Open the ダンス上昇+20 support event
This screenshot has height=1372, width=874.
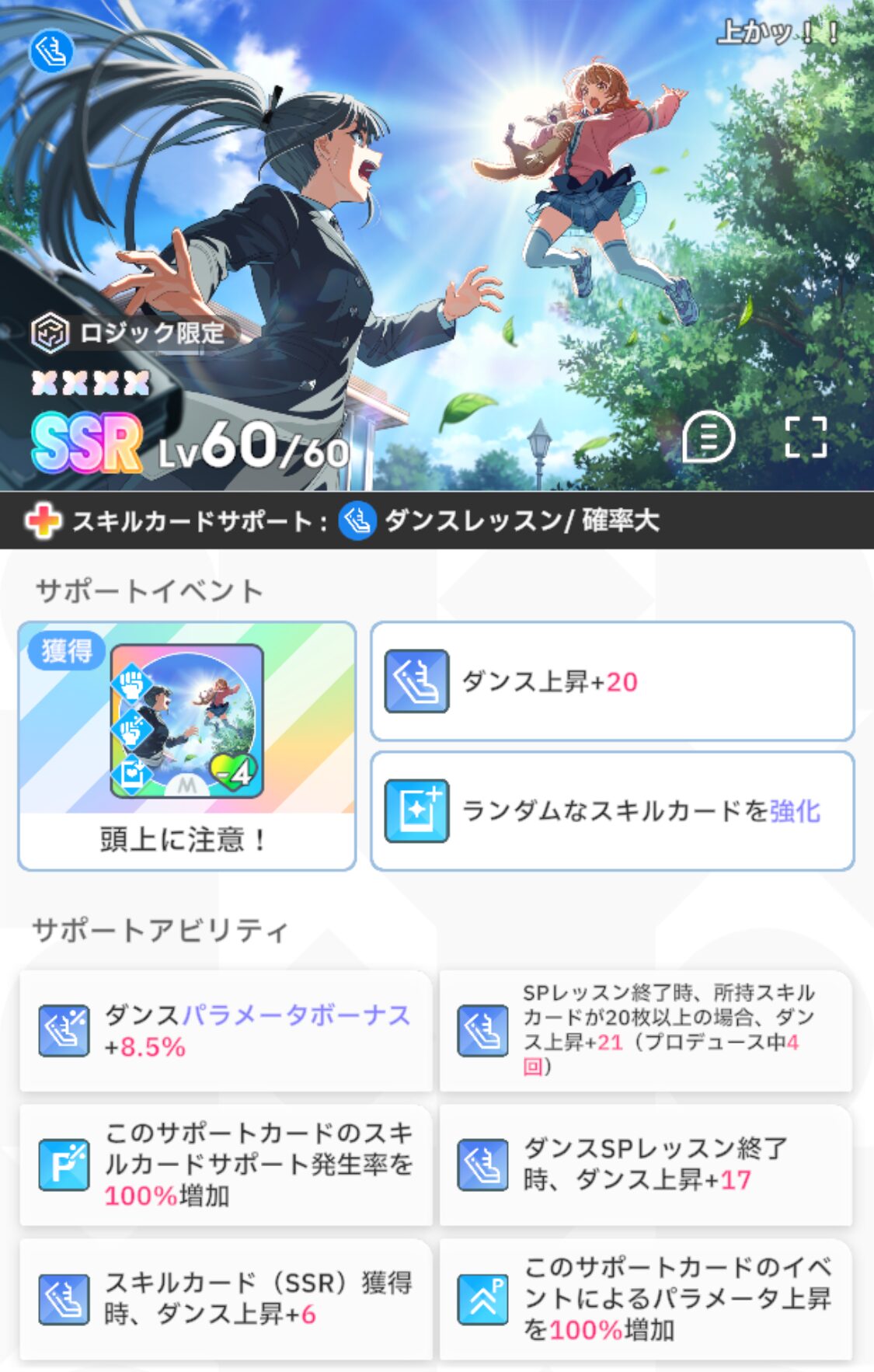pyautogui.click(x=612, y=681)
